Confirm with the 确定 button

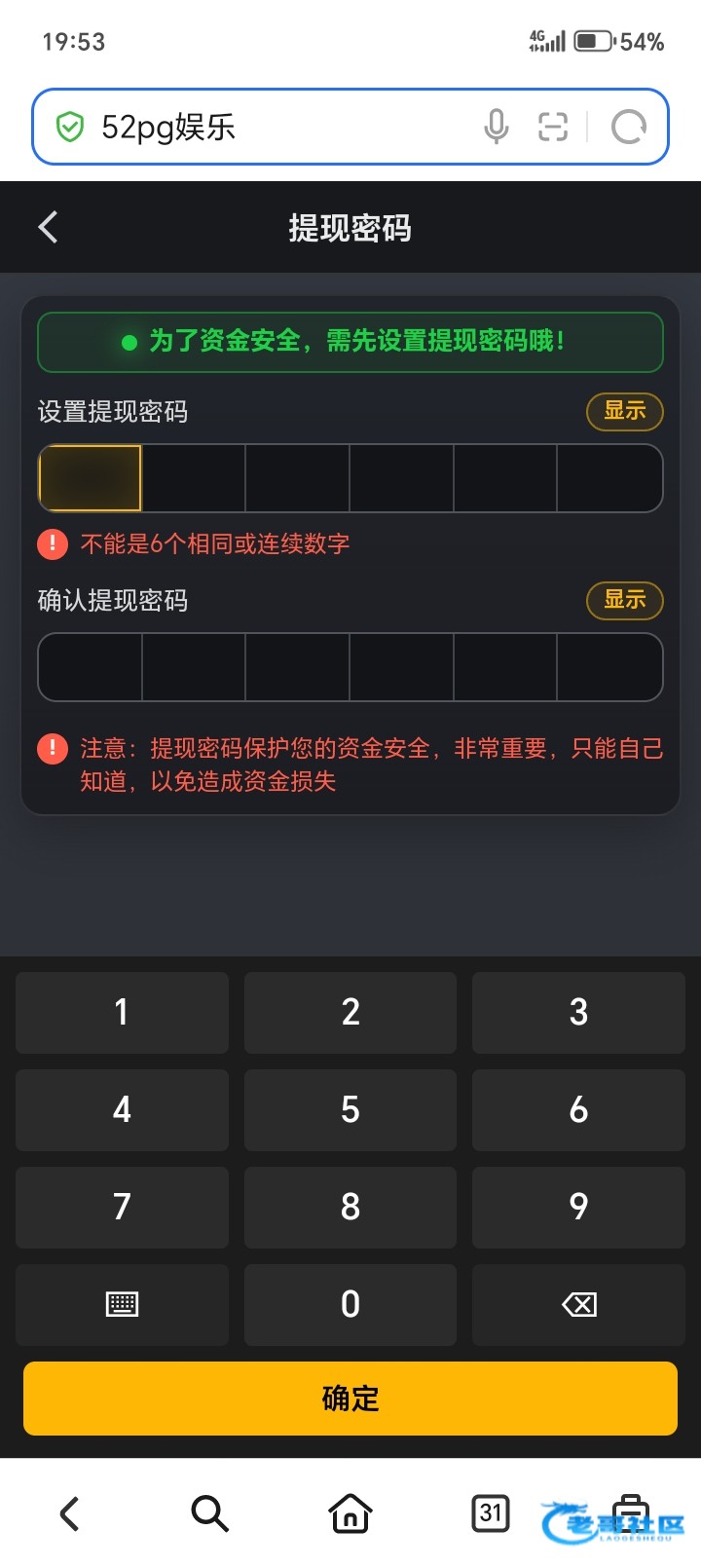coord(350,1399)
